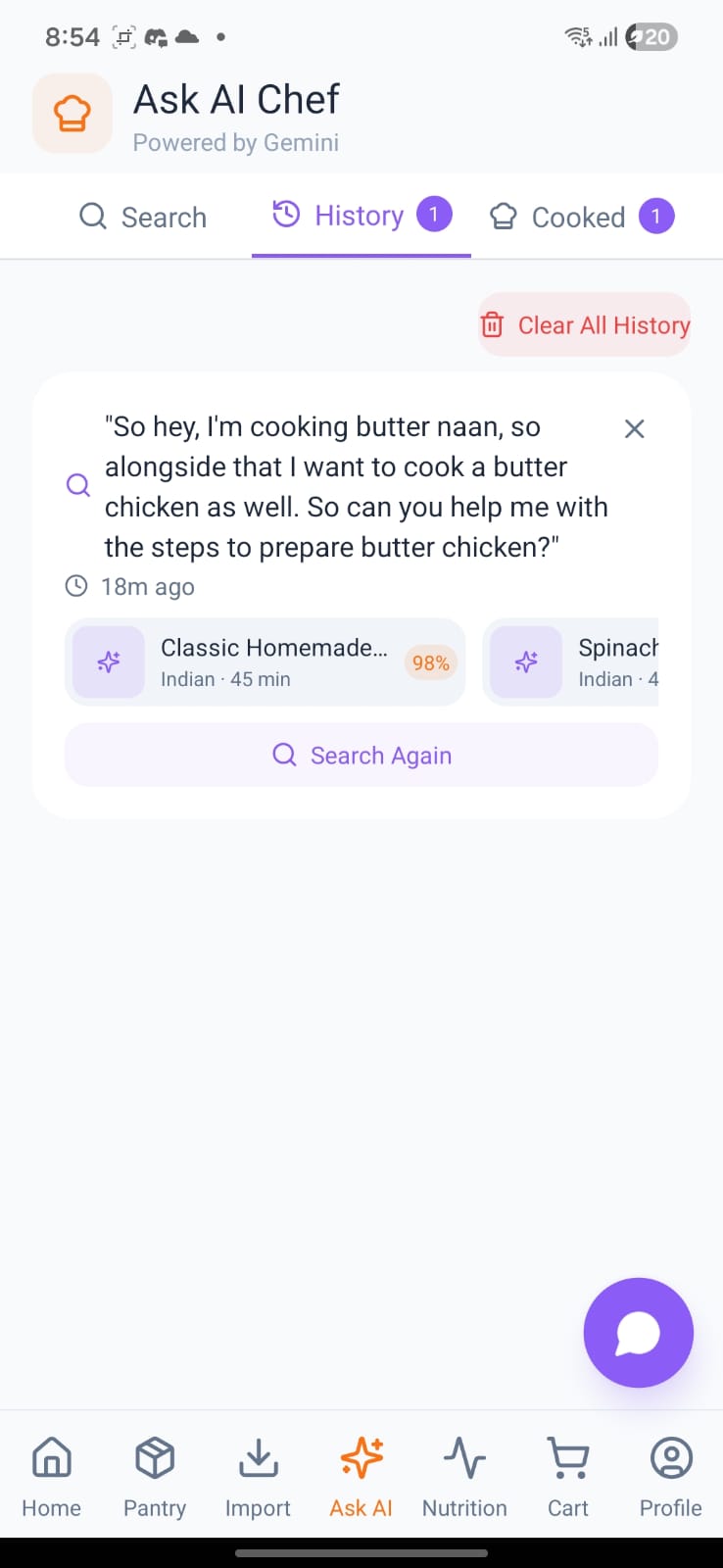Switch to the Search tab
Screen dimensions: 723x1568
[x=143, y=217]
